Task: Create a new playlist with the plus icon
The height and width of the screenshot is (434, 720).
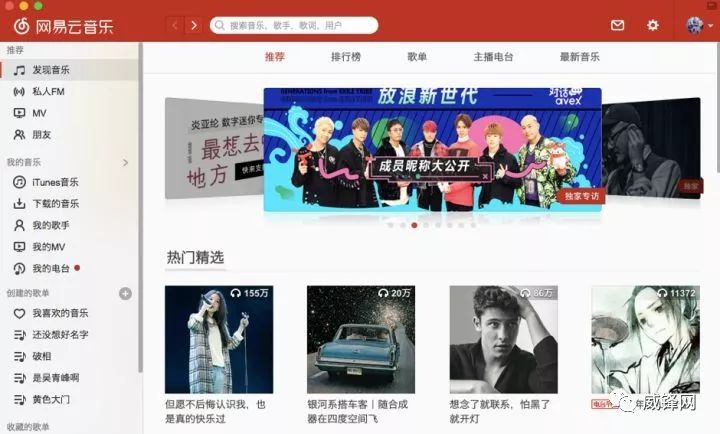Action: [125, 293]
